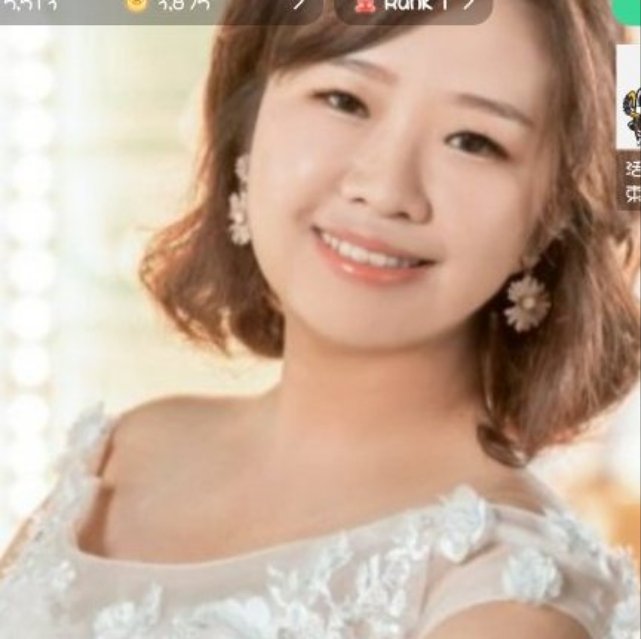
Task: Open the Rank 1 leaderboard pill
Action: coord(413,8)
